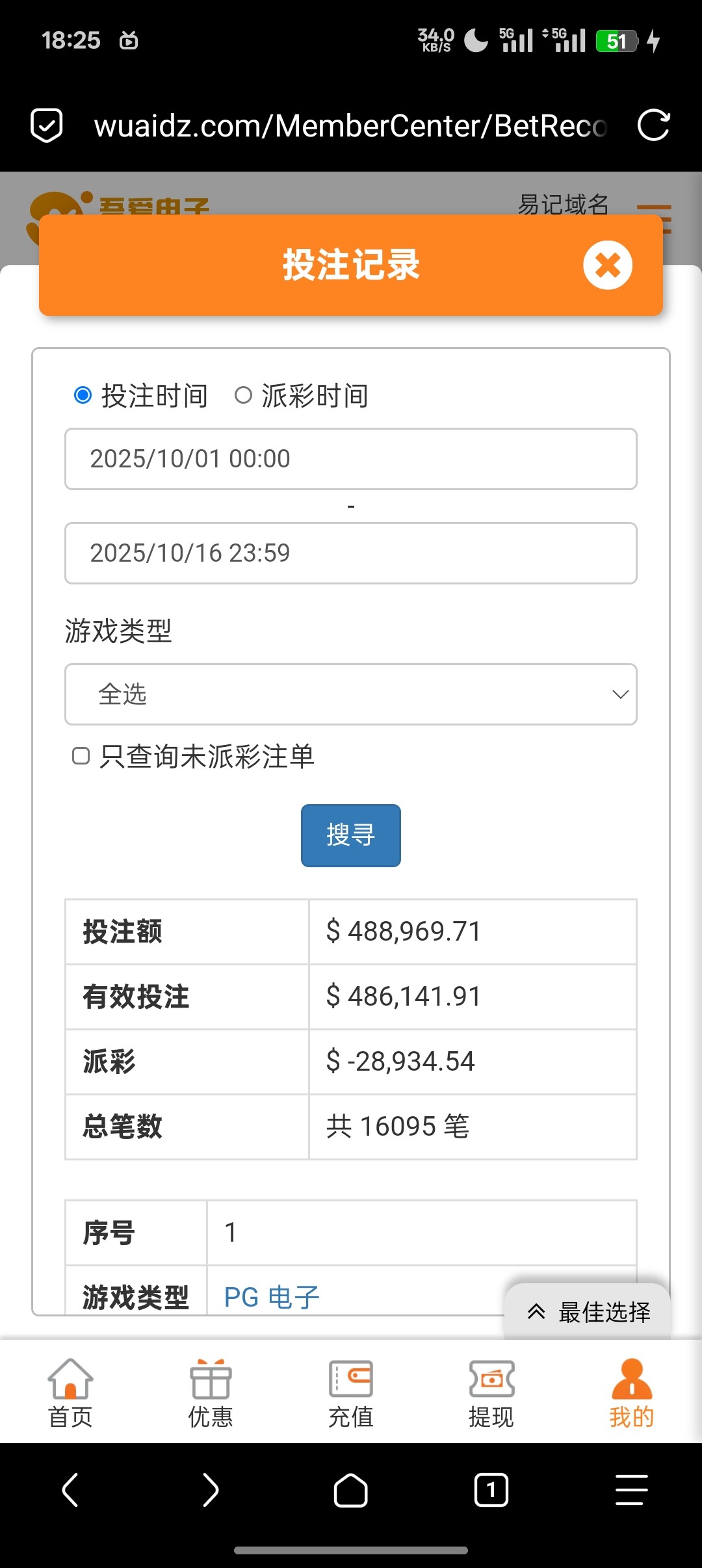Image resolution: width=702 pixels, height=1568 pixels.
Task: Tap the 搜寻 search button
Action: pos(350,835)
